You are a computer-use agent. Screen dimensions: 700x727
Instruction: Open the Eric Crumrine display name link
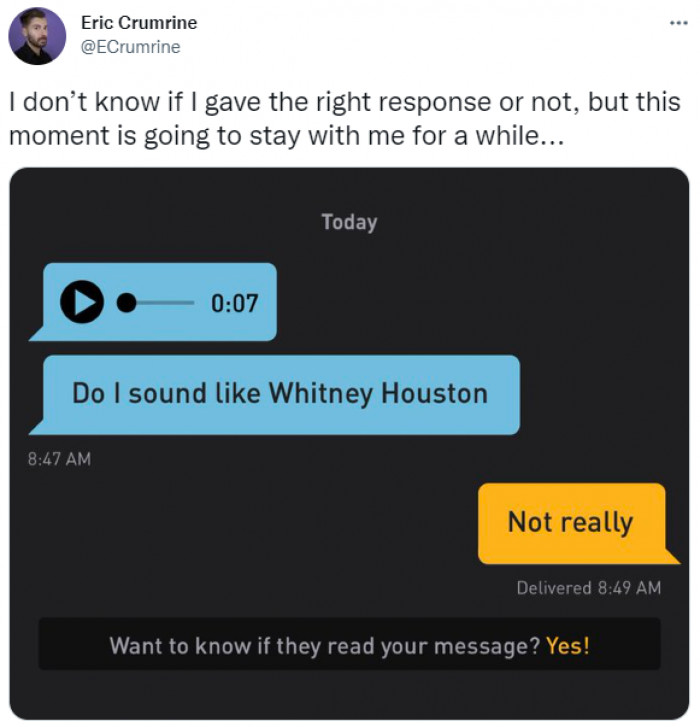(x=139, y=23)
